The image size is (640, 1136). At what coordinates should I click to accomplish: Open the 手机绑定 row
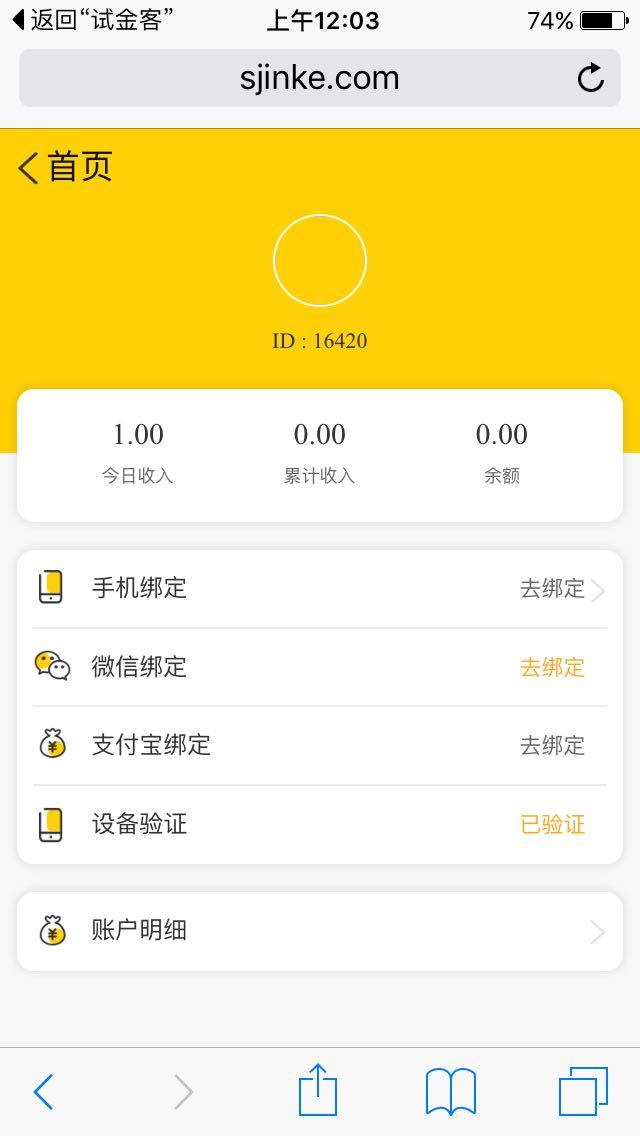pos(320,588)
